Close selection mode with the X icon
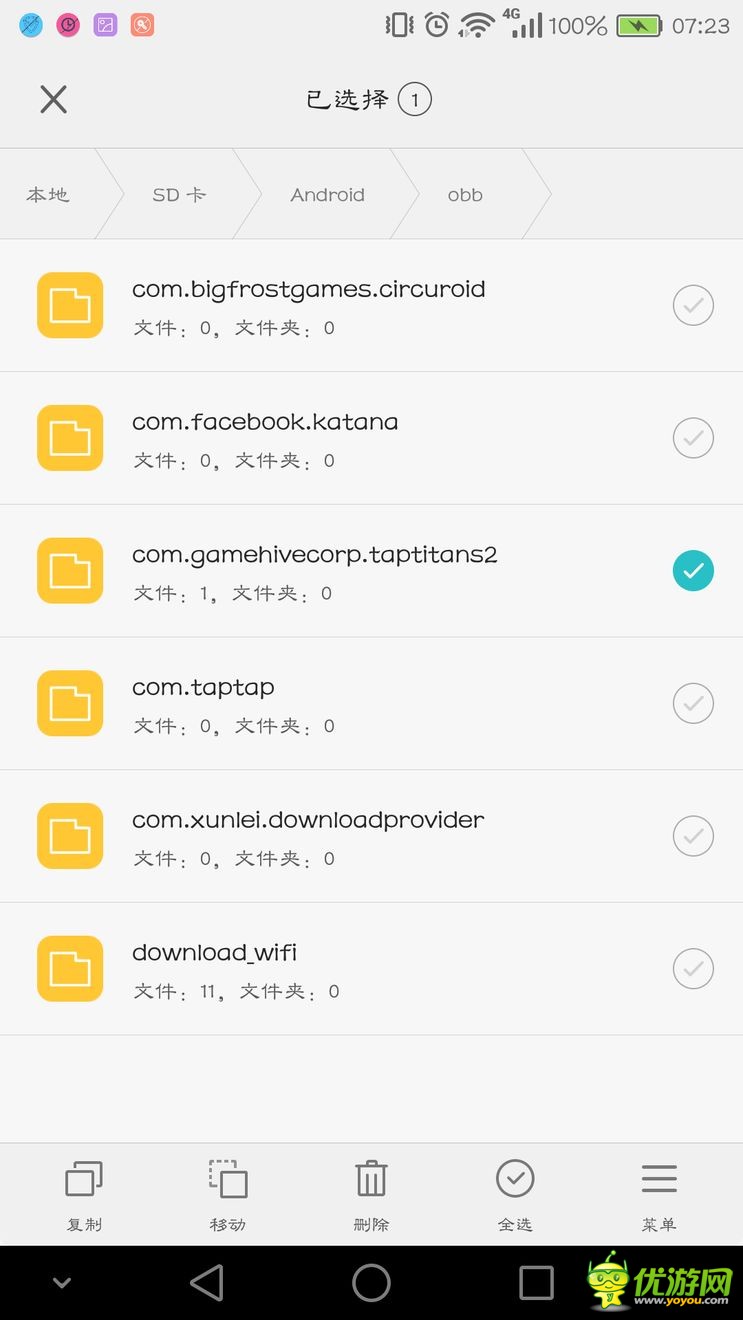The width and height of the screenshot is (743, 1320). point(53,99)
